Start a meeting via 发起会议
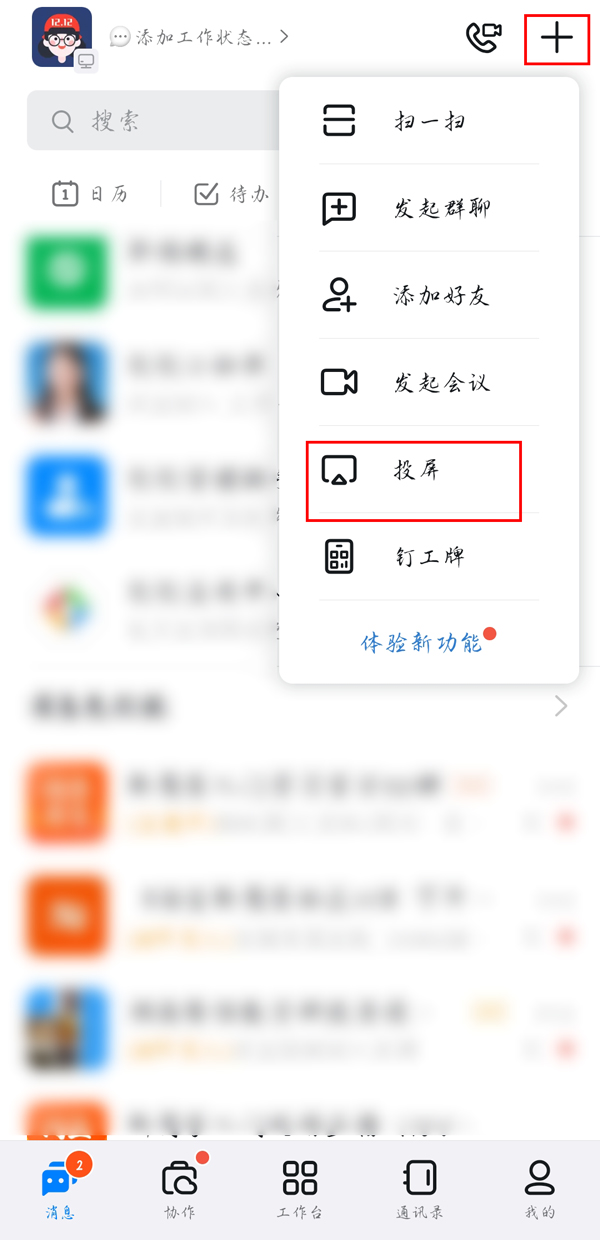Viewport: 600px width, 1240px height. [x=428, y=383]
